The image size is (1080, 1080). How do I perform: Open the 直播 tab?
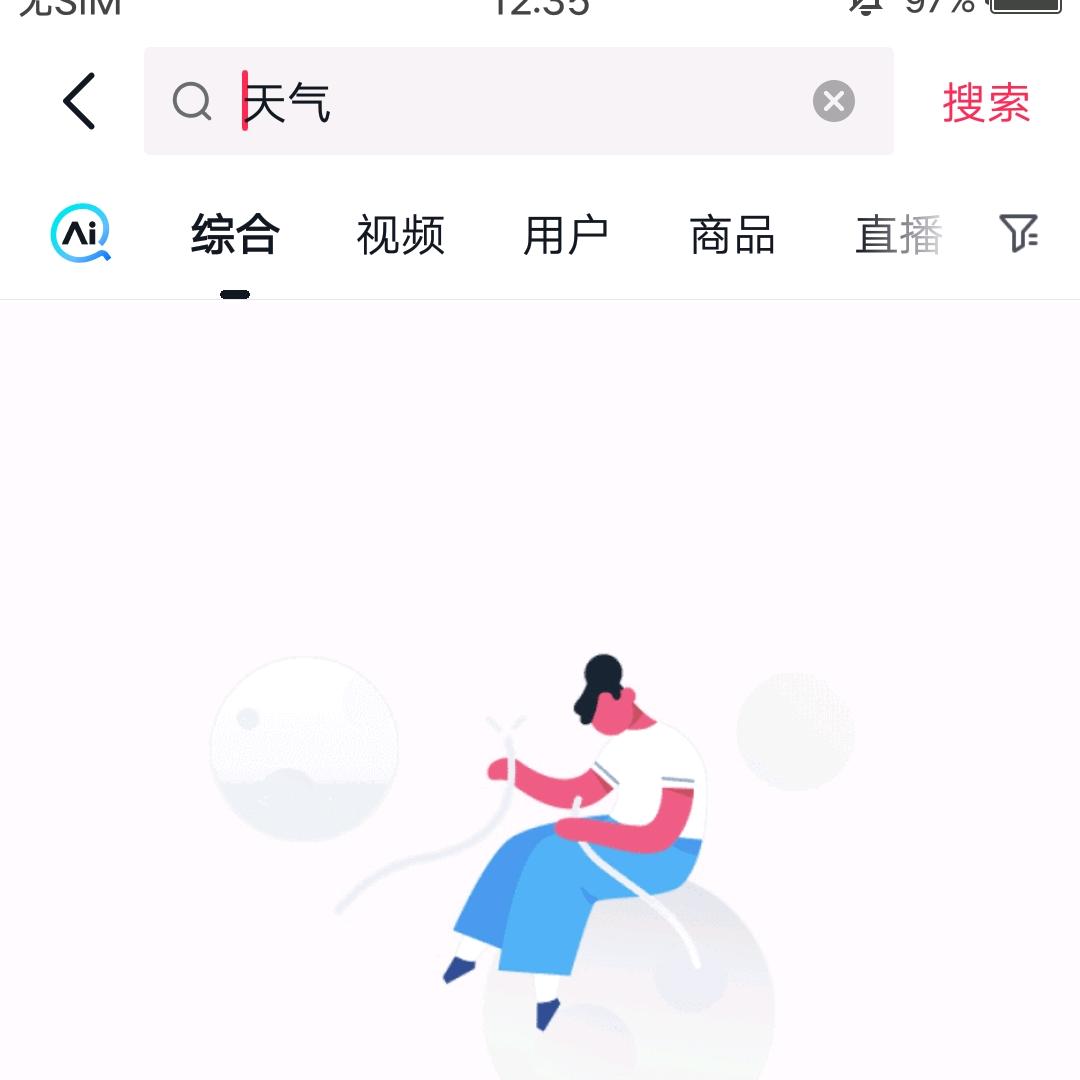(898, 236)
